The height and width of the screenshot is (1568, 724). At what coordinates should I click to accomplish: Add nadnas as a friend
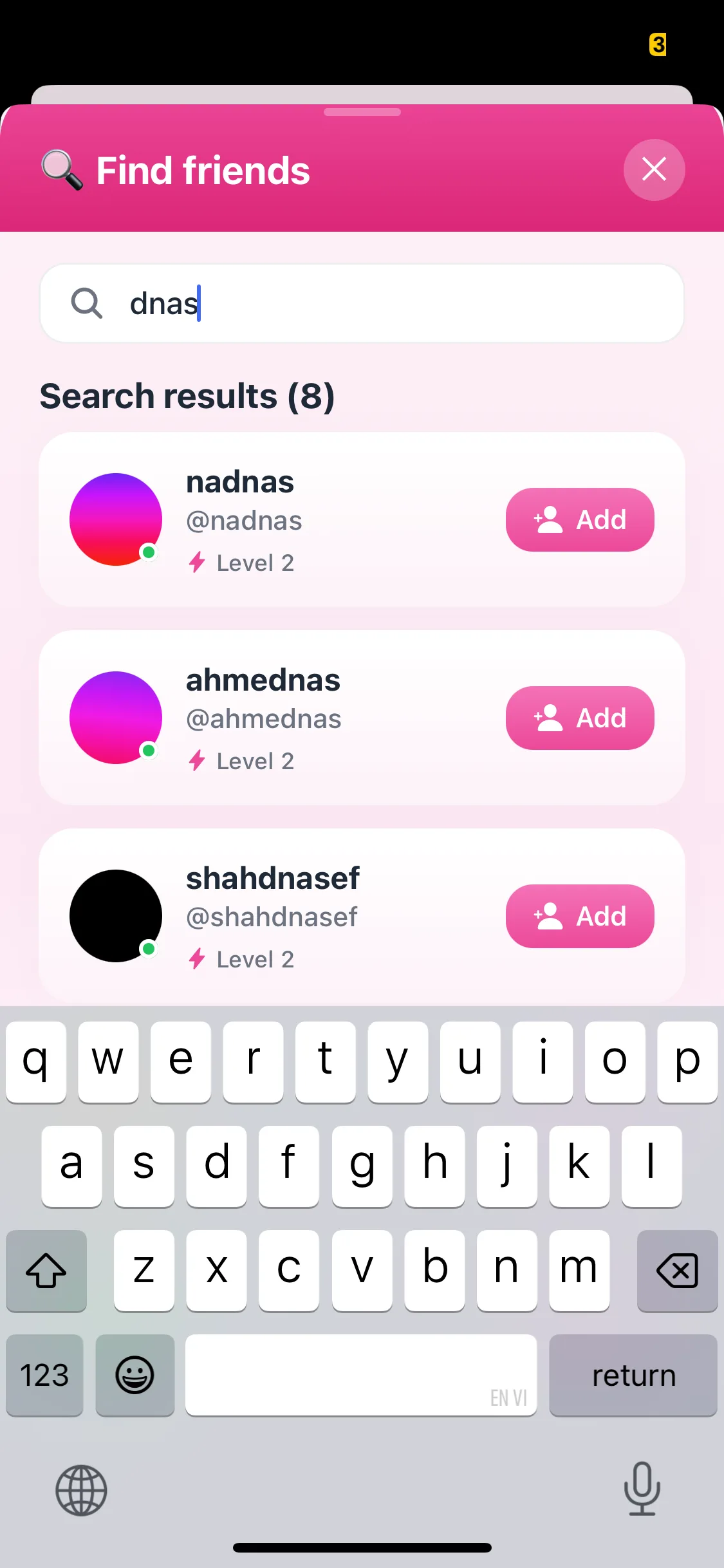(580, 519)
